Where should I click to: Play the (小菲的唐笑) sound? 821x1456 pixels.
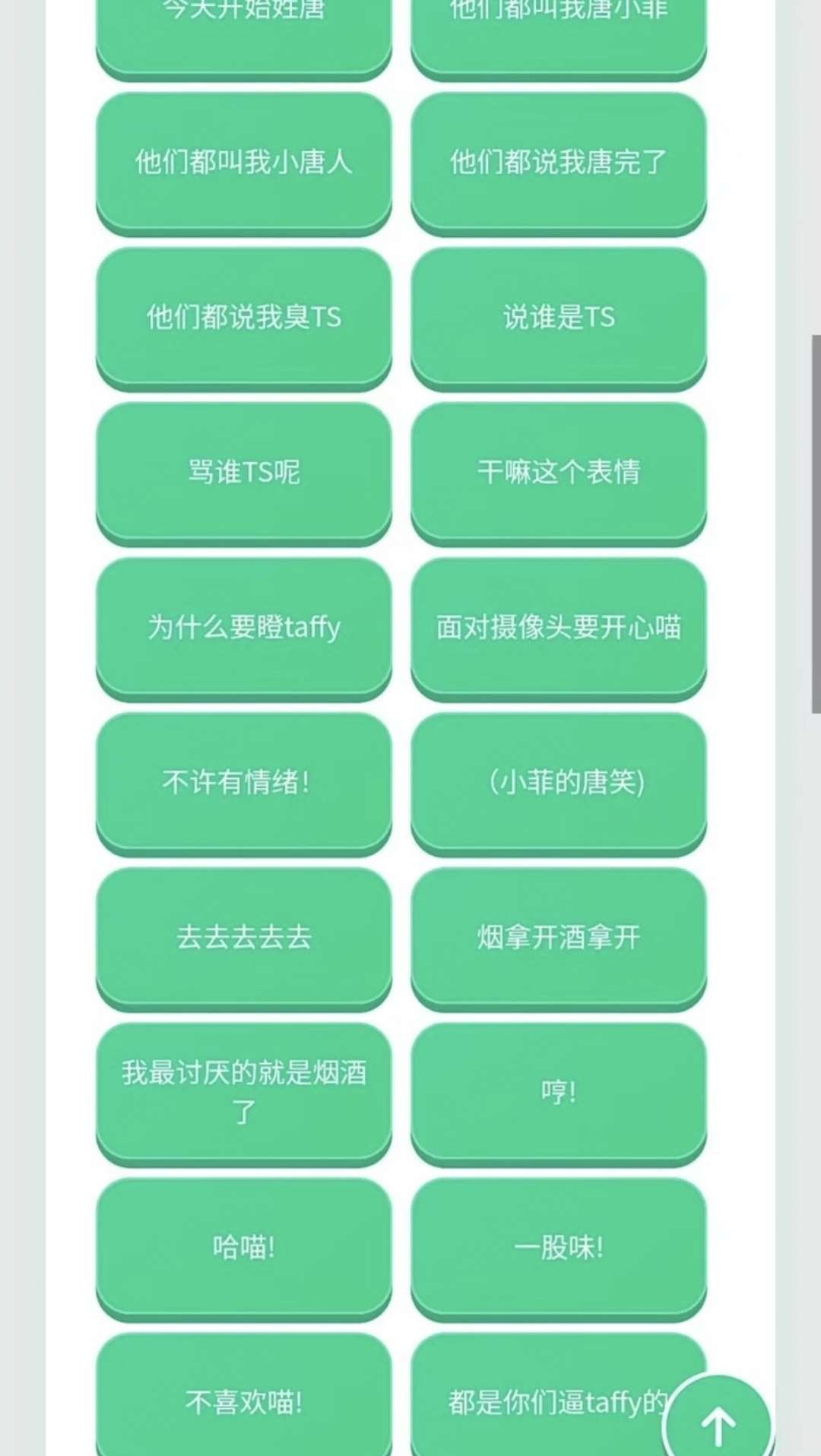tap(558, 781)
